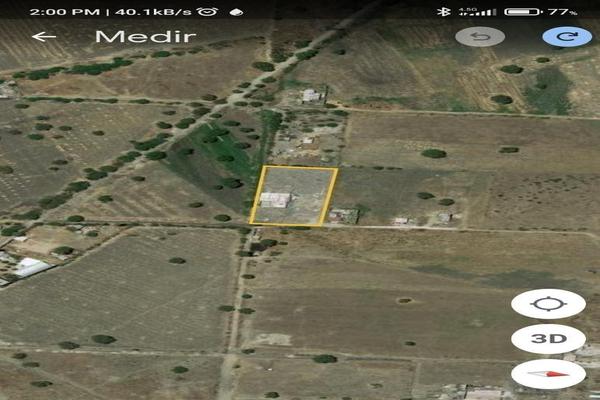Center map on my location
This screenshot has height=400, width=600.
pyautogui.click(x=548, y=303)
